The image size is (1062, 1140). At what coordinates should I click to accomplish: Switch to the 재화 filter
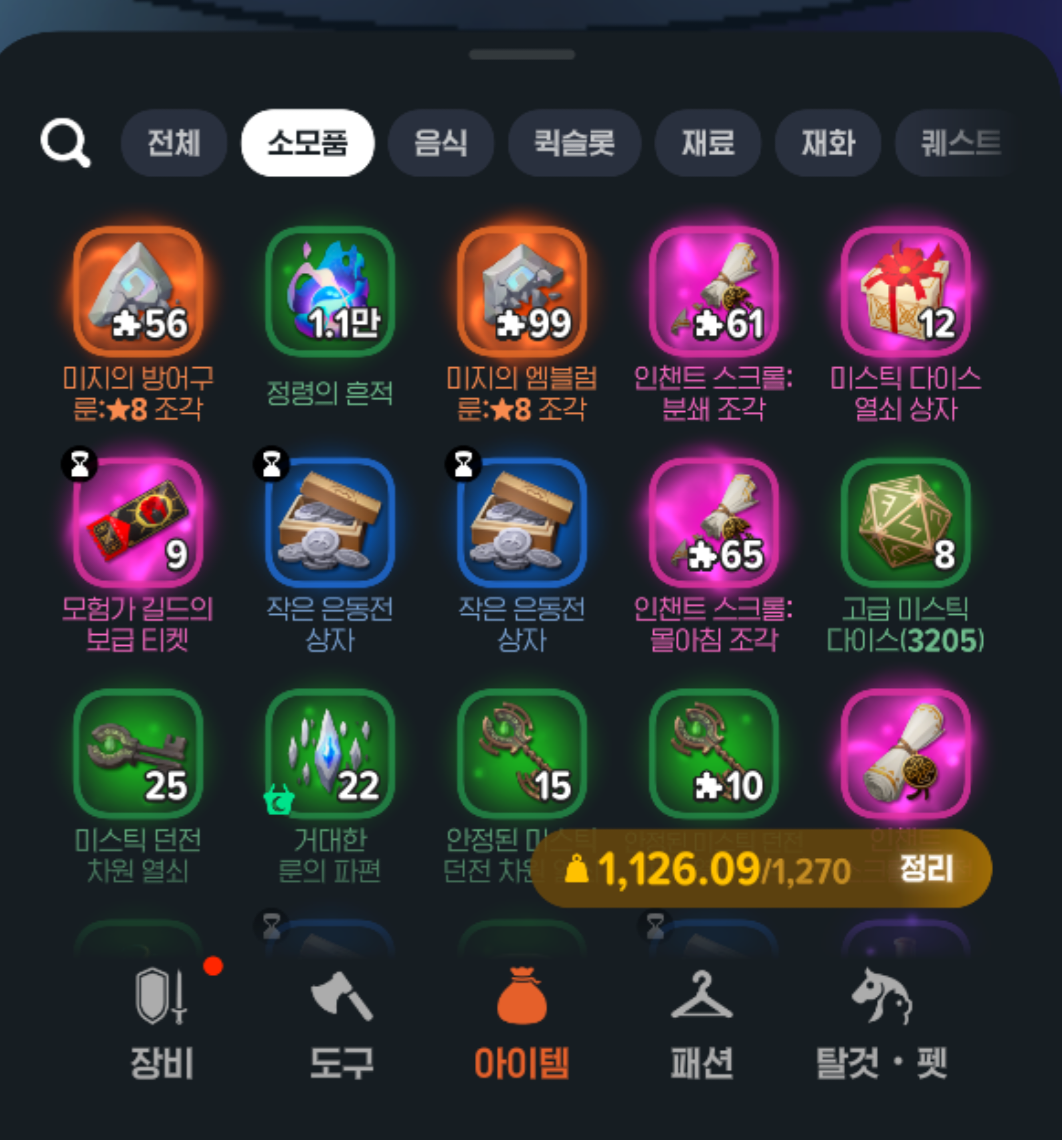click(x=827, y=143)
